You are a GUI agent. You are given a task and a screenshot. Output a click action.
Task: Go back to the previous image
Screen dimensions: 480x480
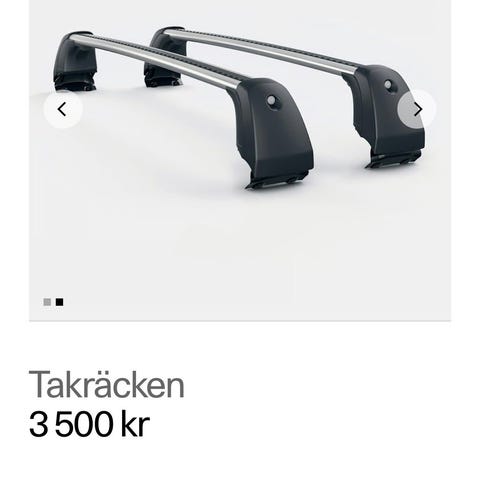tap(63, 109)
